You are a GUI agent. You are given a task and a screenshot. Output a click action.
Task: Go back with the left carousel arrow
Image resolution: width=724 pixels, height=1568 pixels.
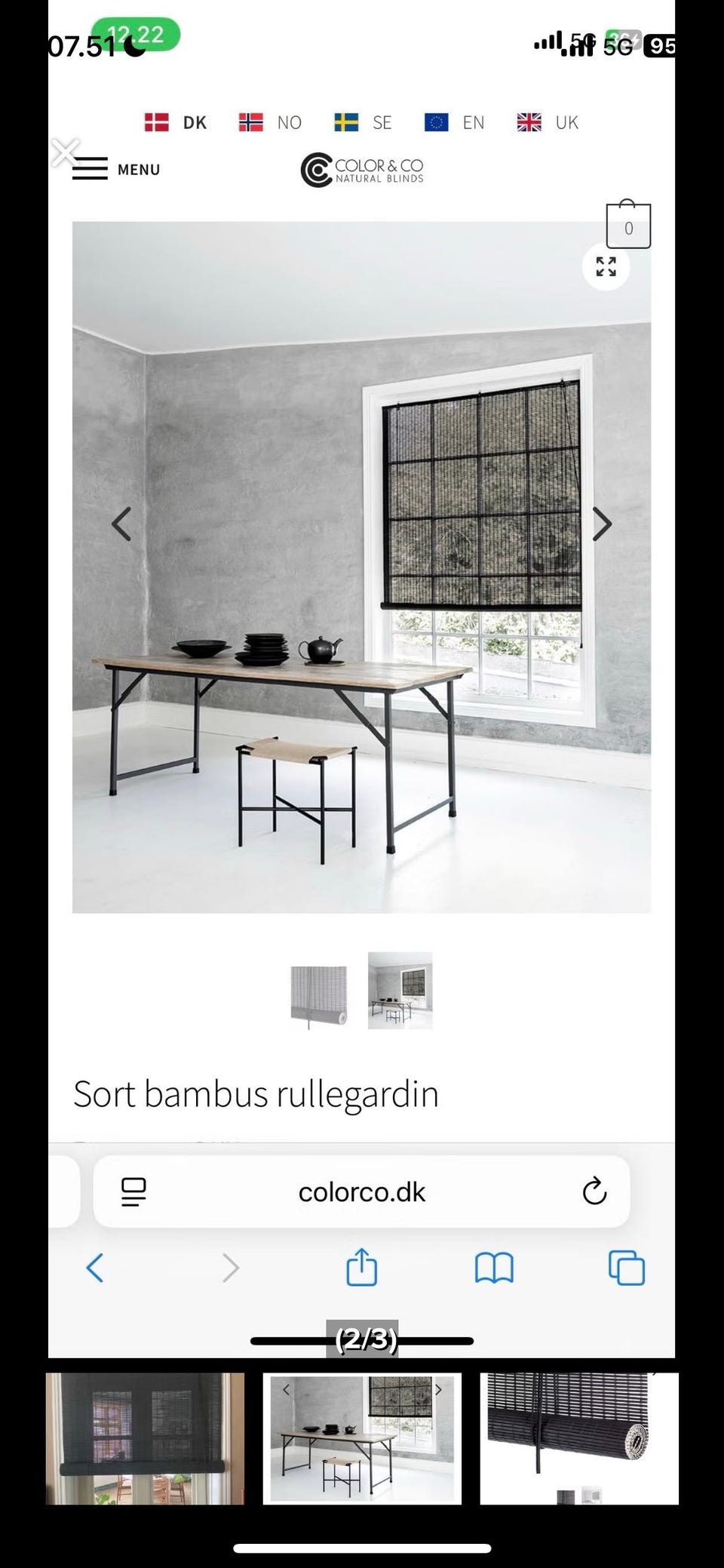pyautogui.click(x=123, y=524)
